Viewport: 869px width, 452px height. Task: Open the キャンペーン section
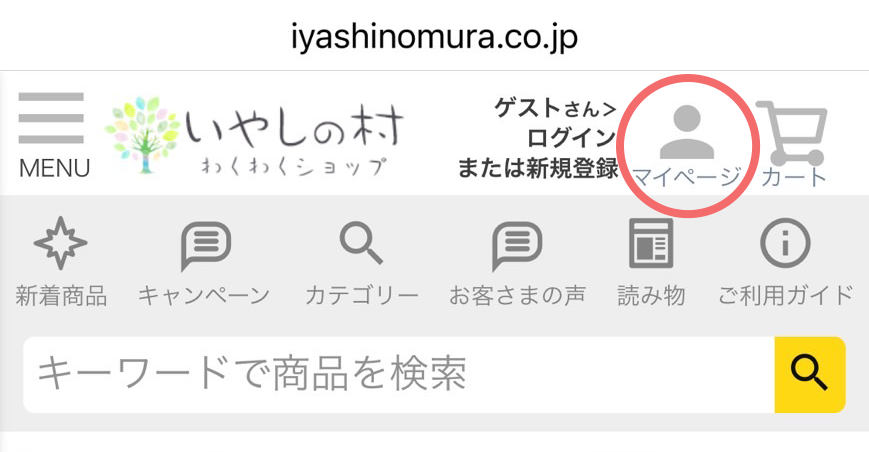click(x=204, y=263)
